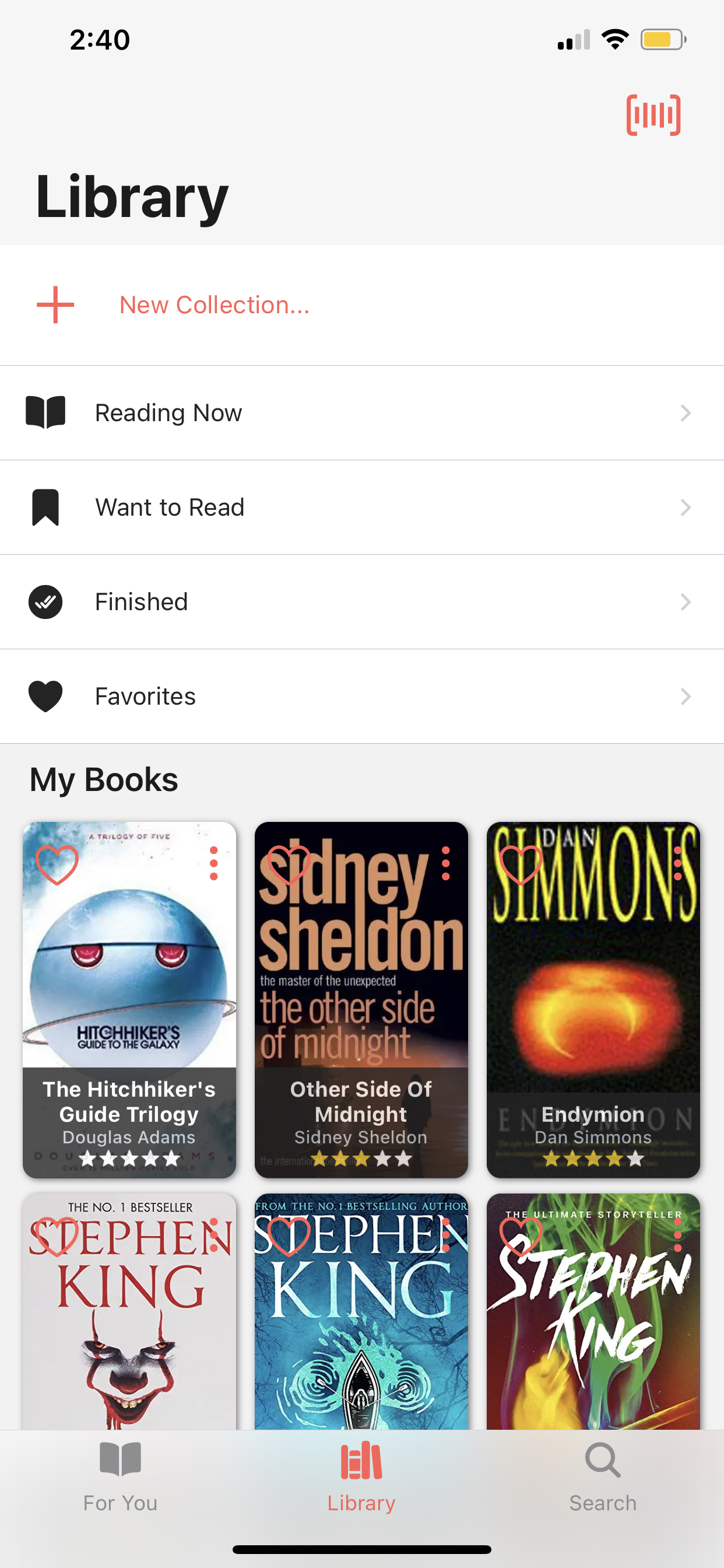This screenshot has height=1568, width=724.
Task: Open the barcode scanner icon
Action: click(x=652, y=114)
